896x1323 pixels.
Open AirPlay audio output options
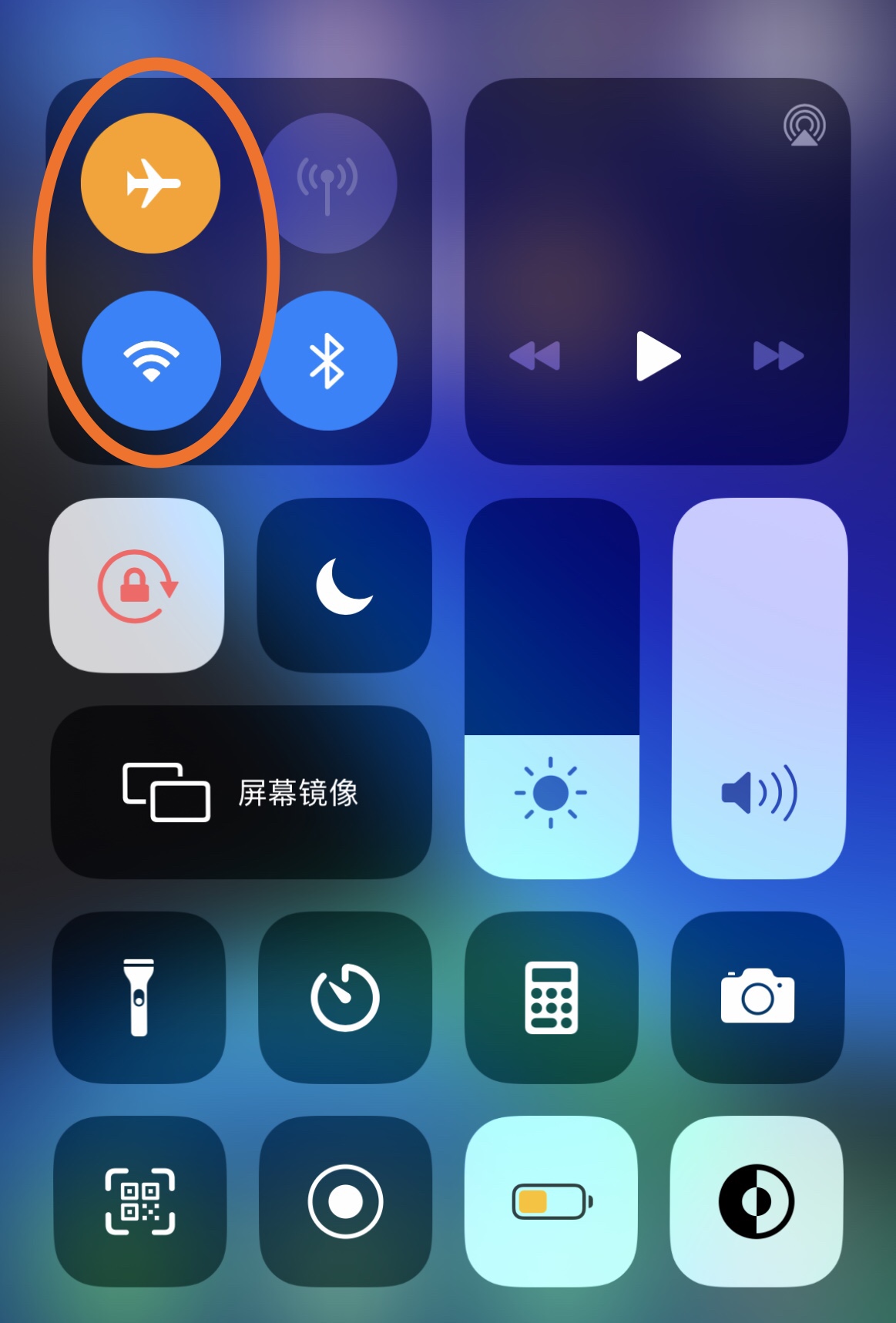point(804,126)
